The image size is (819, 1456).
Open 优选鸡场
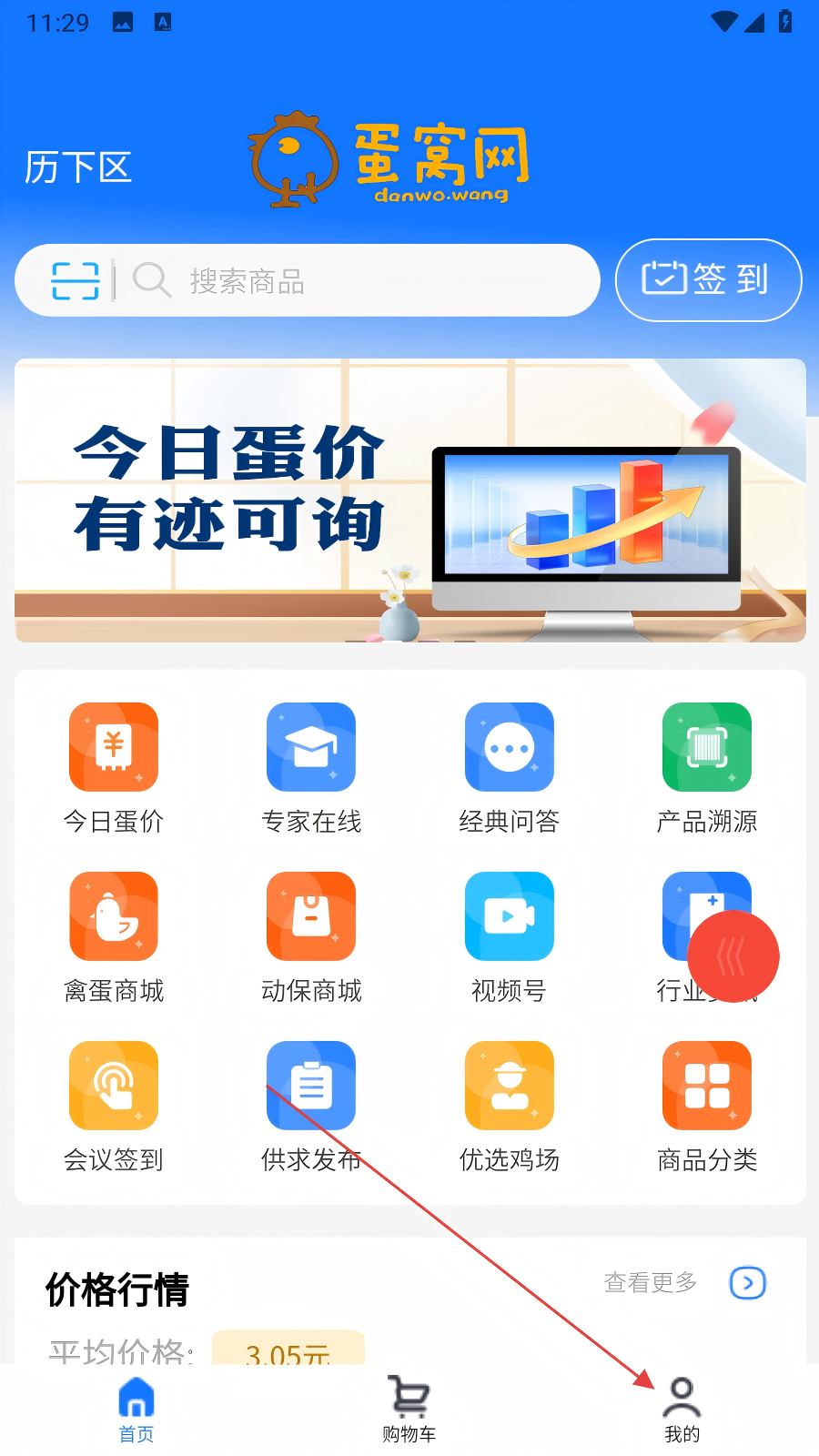click(509, 1106)
